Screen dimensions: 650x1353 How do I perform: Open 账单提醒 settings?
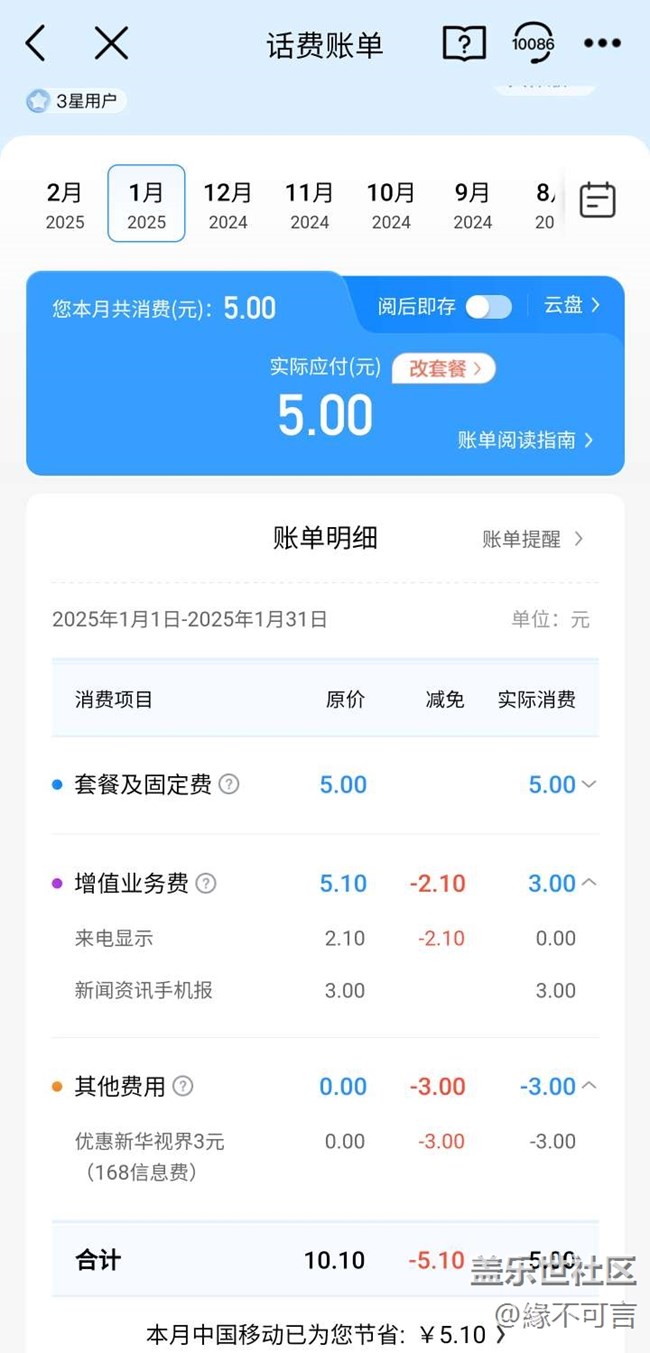click(x=533, y=539)
